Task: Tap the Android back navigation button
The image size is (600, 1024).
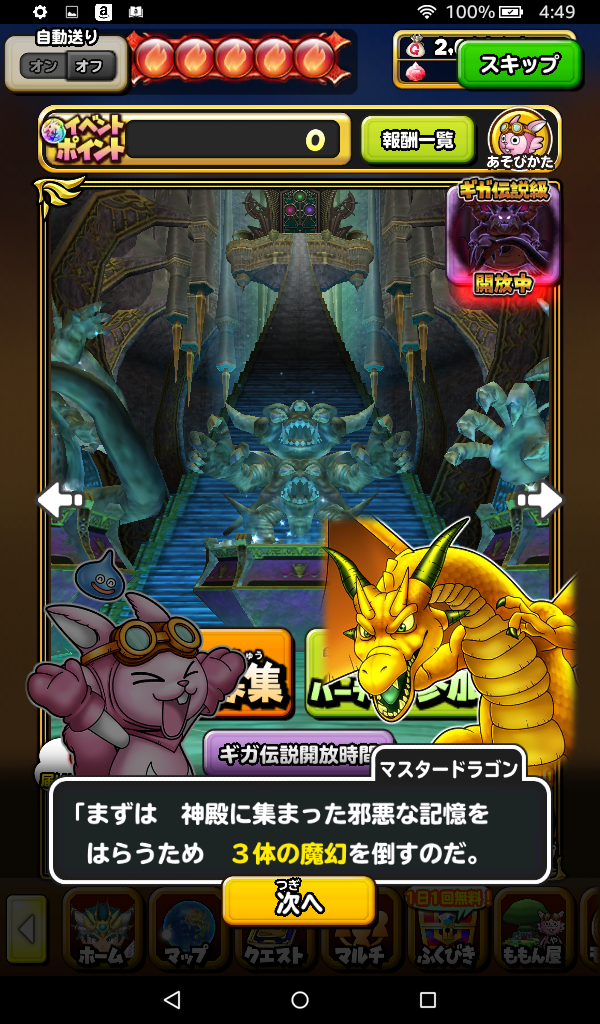Action: (x=171, y=999)
